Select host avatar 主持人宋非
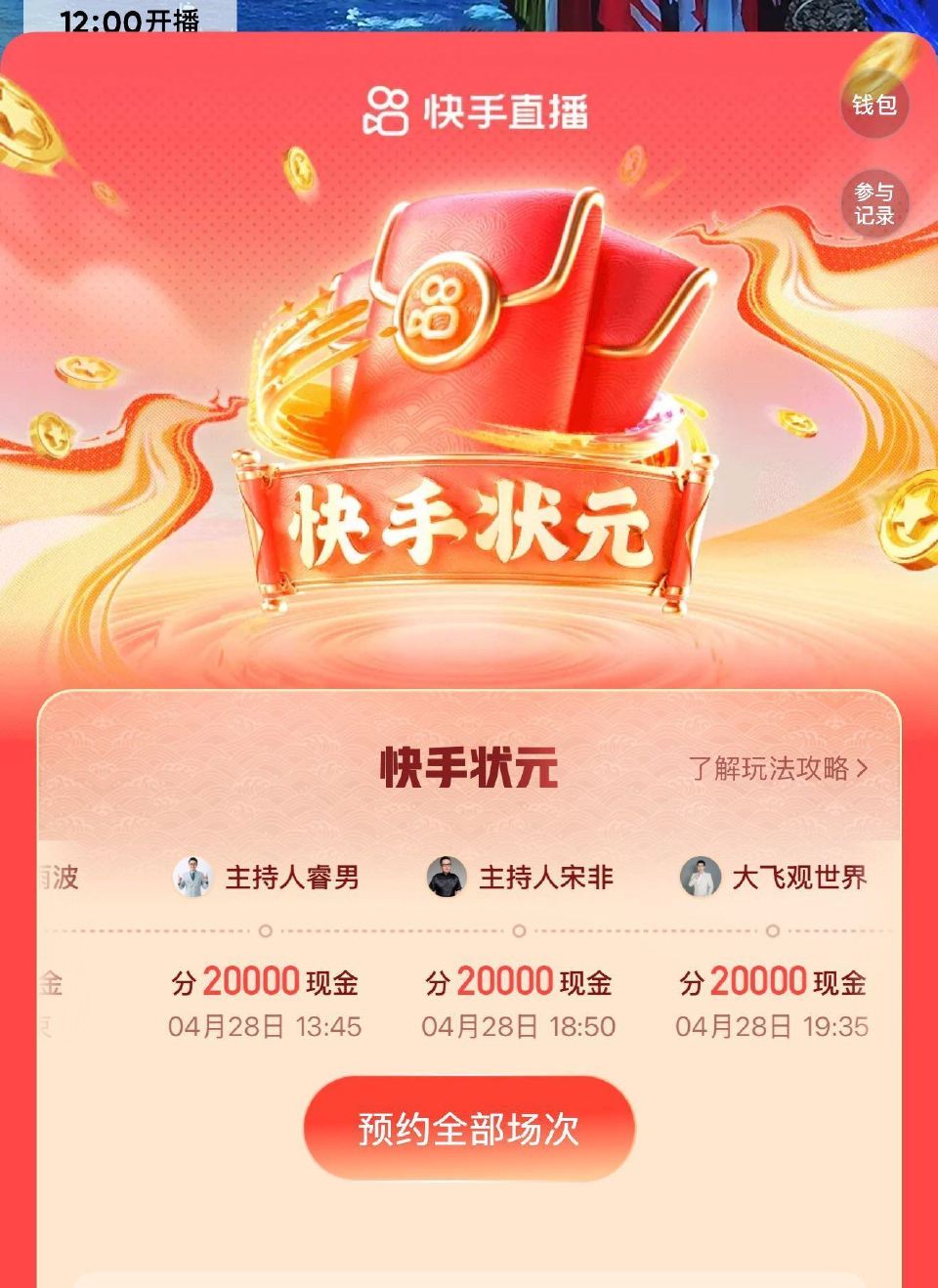 click(446, 879)
